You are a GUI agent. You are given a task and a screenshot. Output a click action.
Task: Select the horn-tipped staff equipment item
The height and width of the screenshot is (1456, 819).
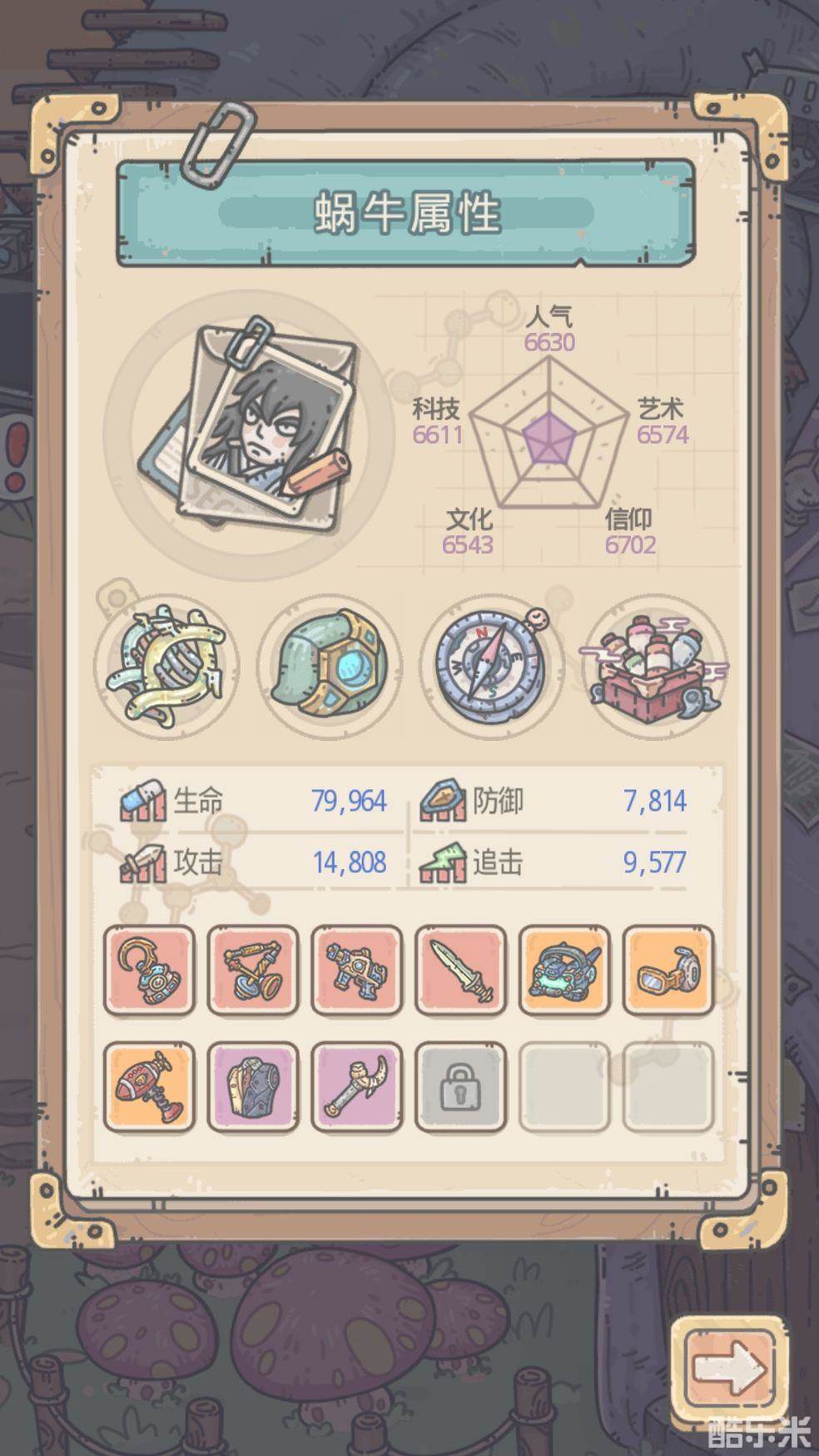pos(356,1086)
